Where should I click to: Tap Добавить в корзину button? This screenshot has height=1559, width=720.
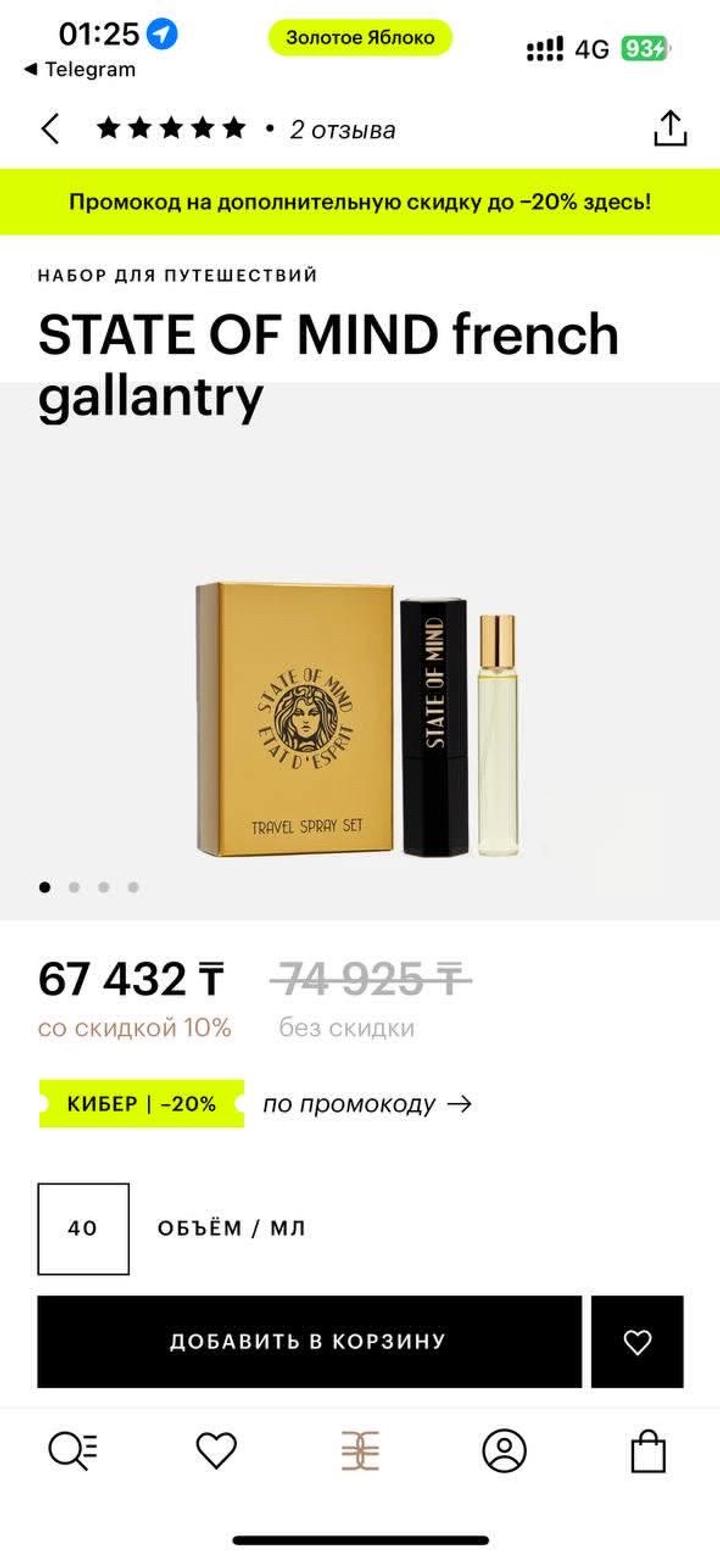309,1341
